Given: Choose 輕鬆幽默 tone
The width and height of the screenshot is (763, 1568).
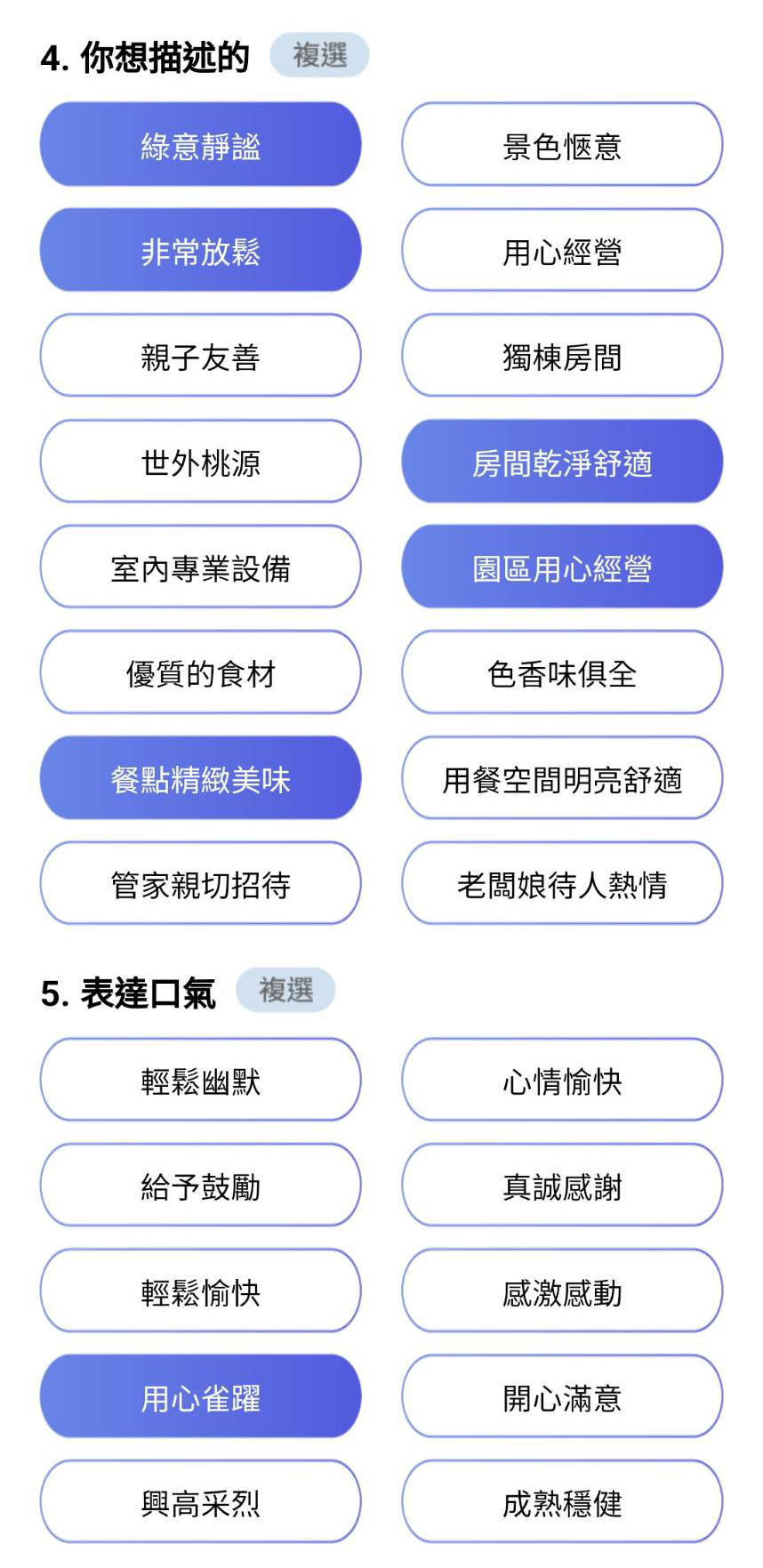Looking at the screenshot, I should [200, 1080].
